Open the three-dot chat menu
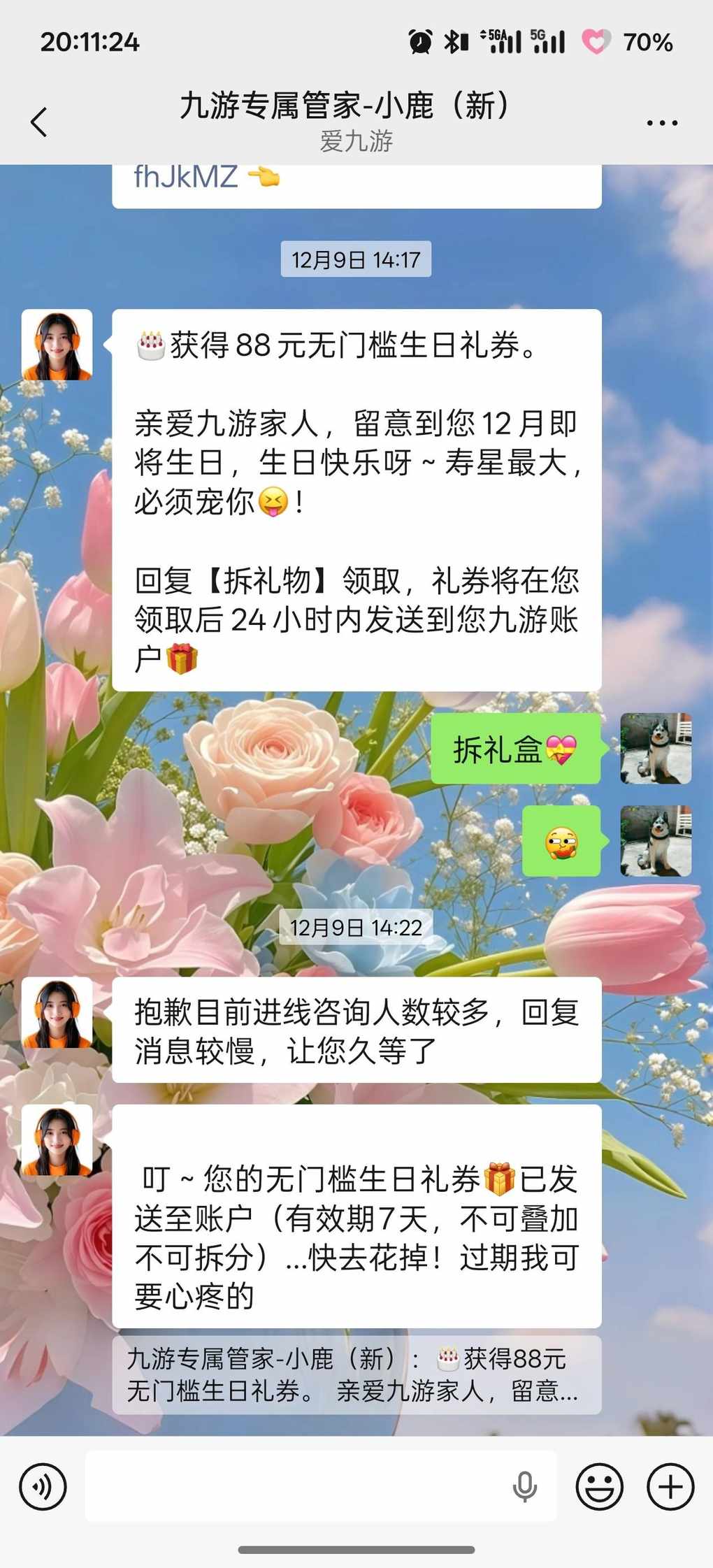This screenshot has width=713, height=1568. [x=661, y=123]
